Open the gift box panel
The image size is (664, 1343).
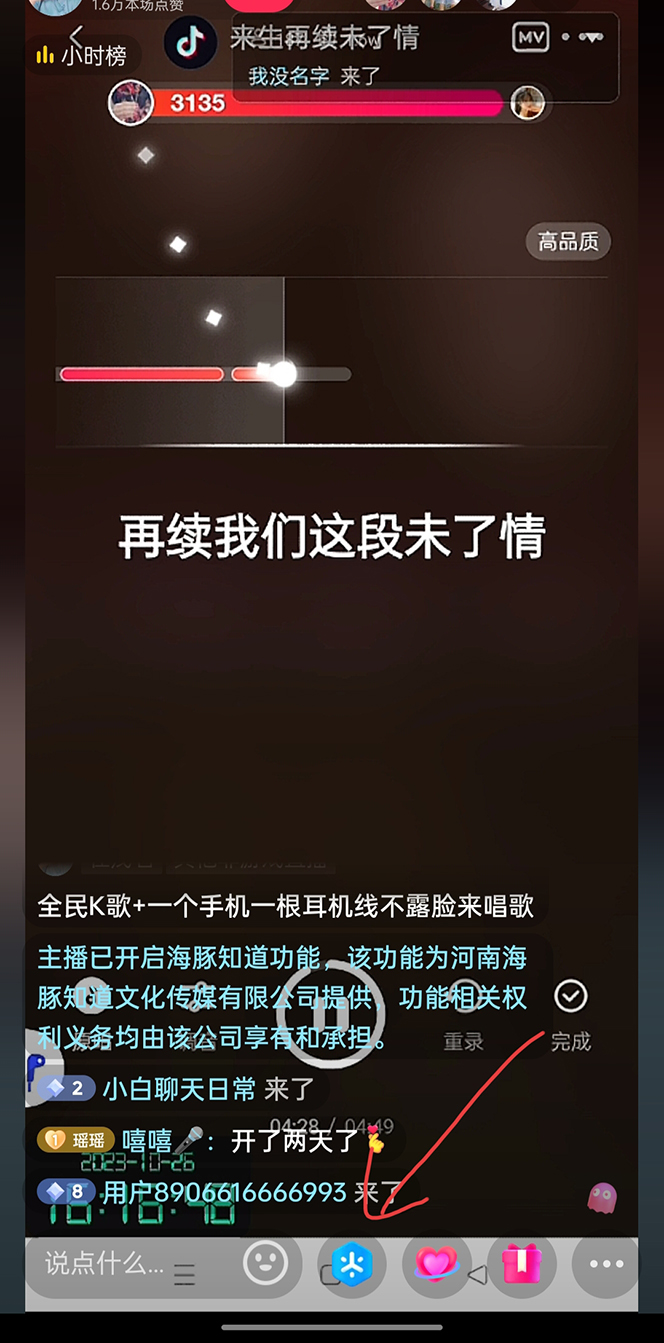coord(521,1264)
